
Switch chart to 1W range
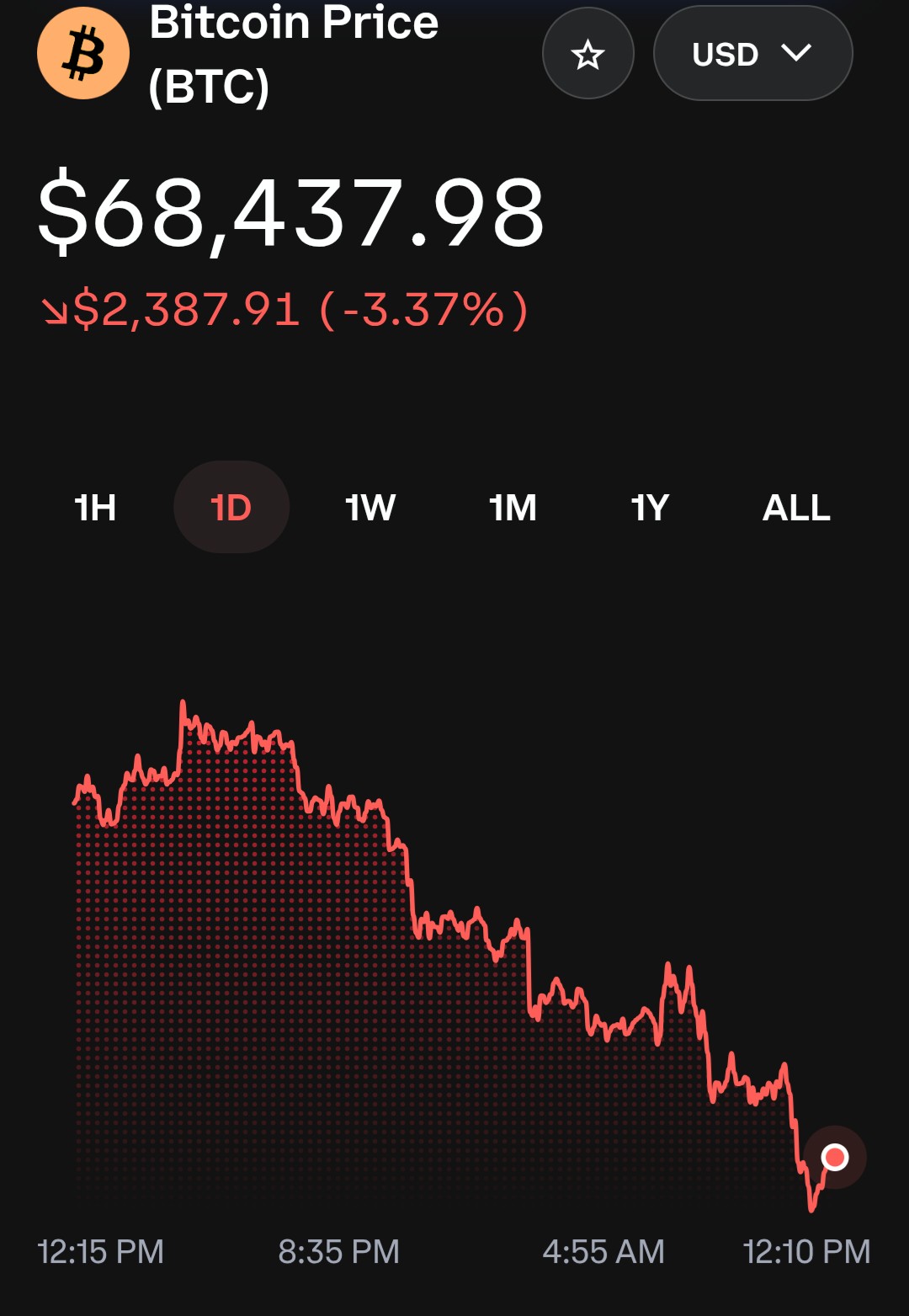[370, 508]
